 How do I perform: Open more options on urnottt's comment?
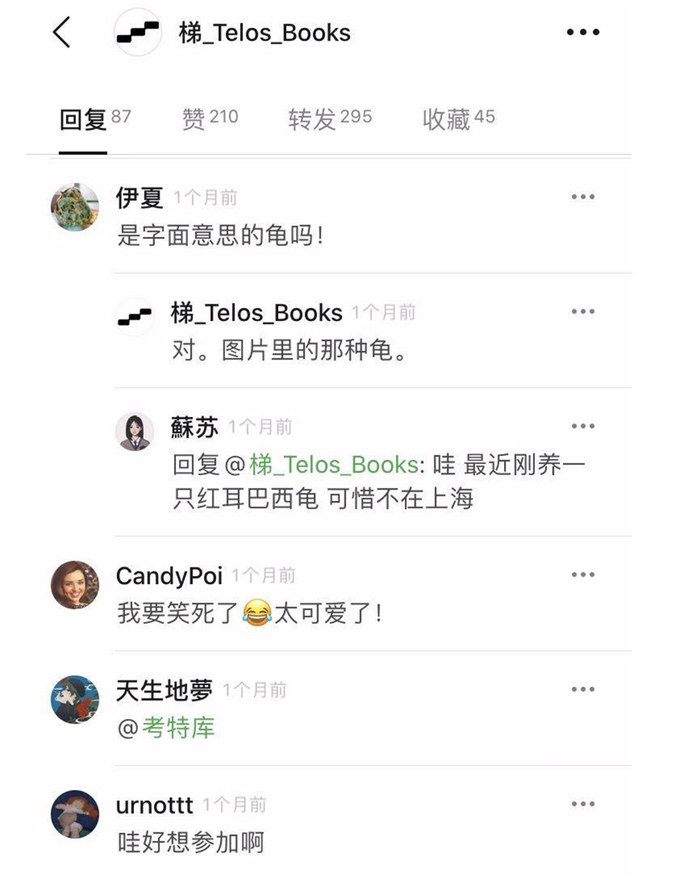[x=583, y=805]
